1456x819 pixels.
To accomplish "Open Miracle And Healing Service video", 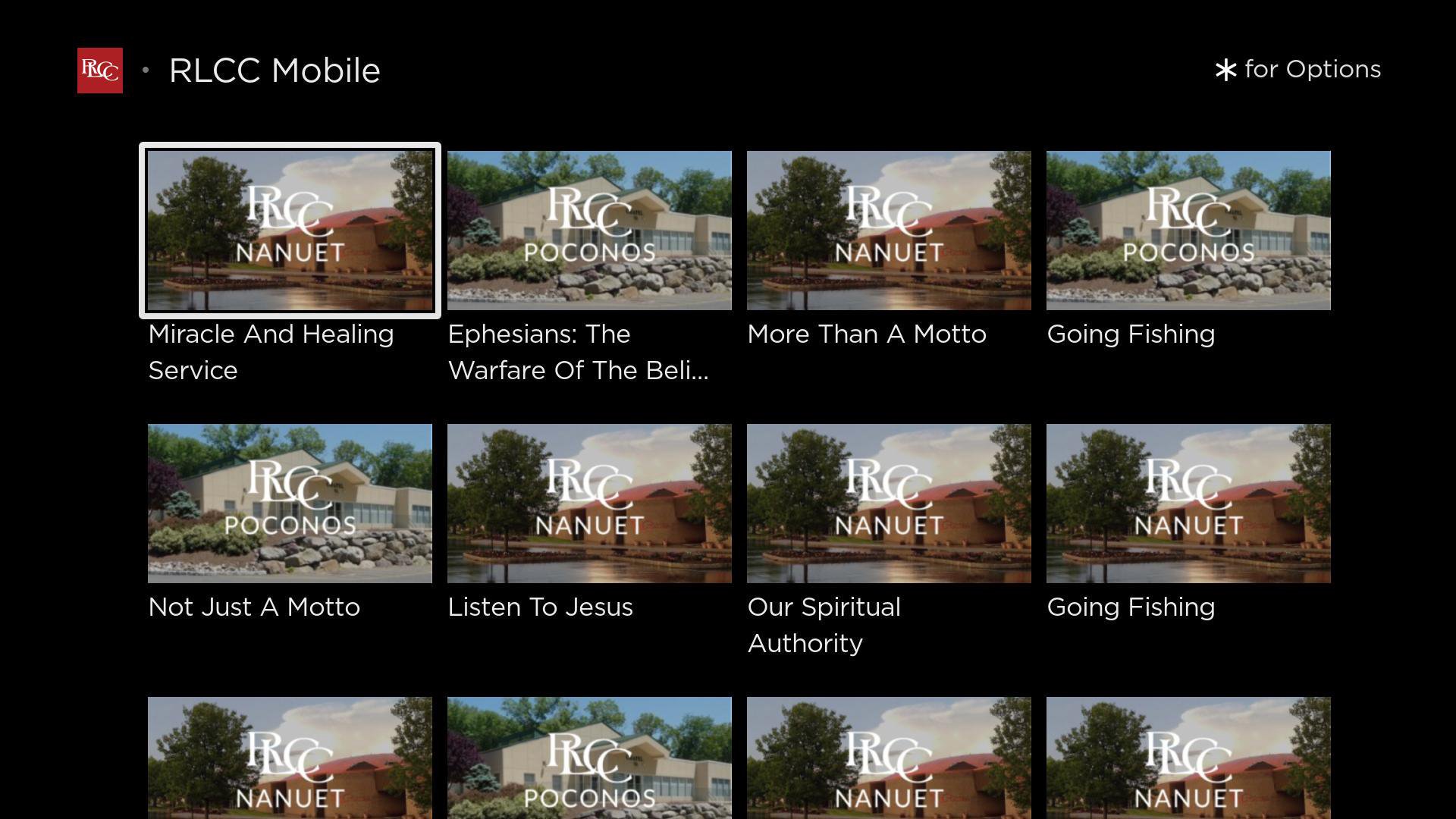I will (290, 231).
